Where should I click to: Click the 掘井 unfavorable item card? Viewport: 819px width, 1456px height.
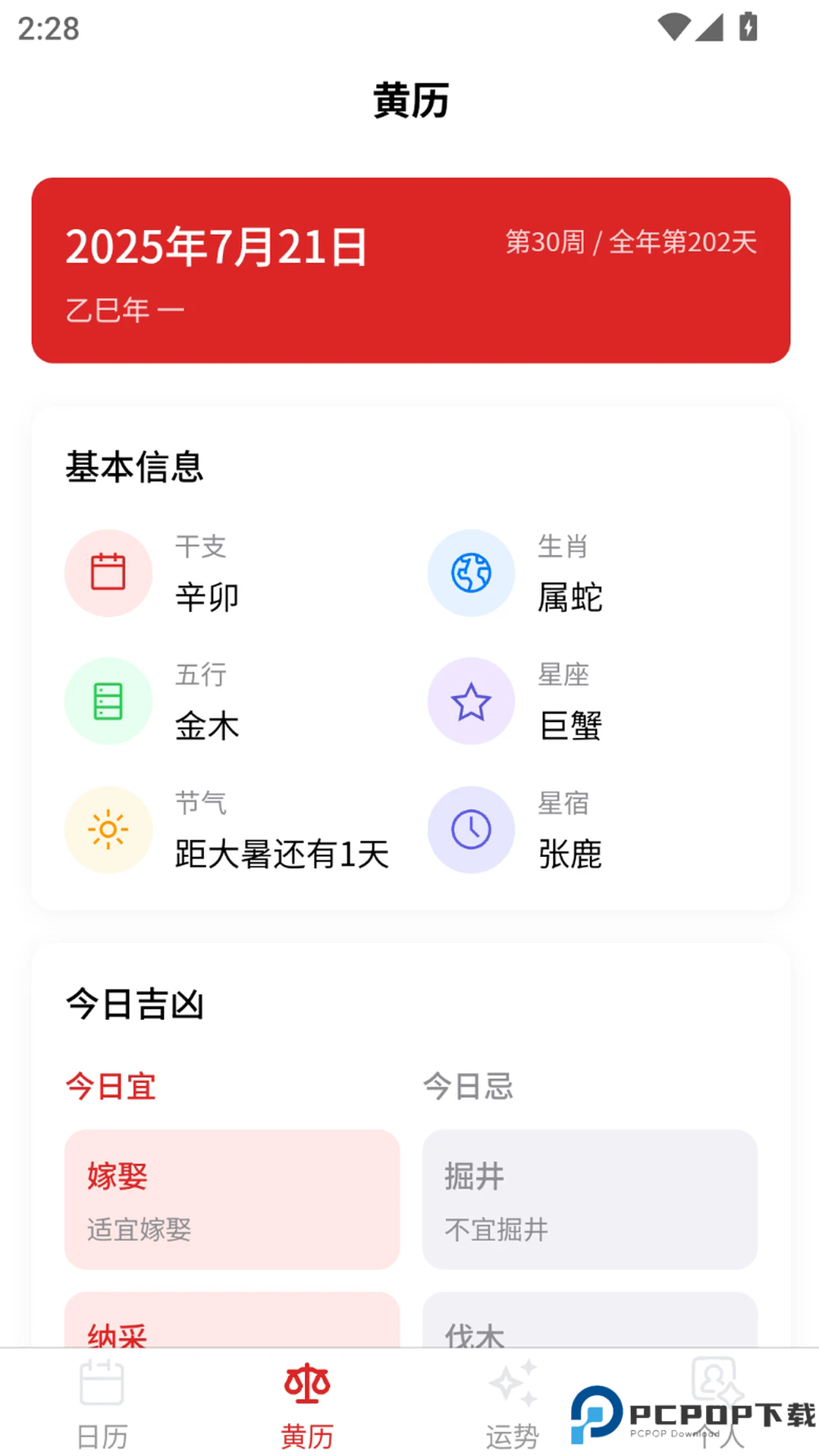coord(589,1200)
